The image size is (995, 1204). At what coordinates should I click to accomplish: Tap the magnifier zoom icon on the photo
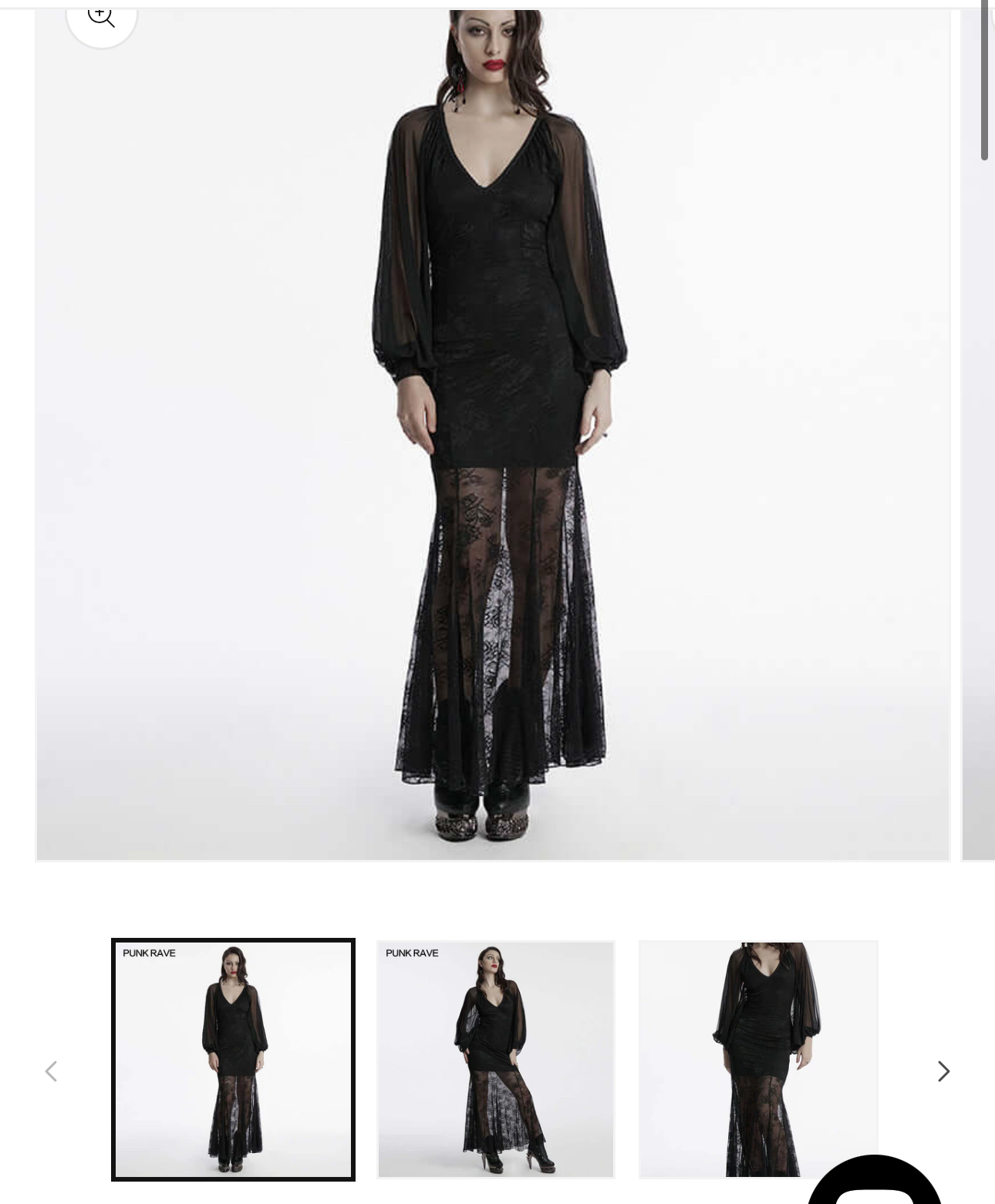(101, 17)
